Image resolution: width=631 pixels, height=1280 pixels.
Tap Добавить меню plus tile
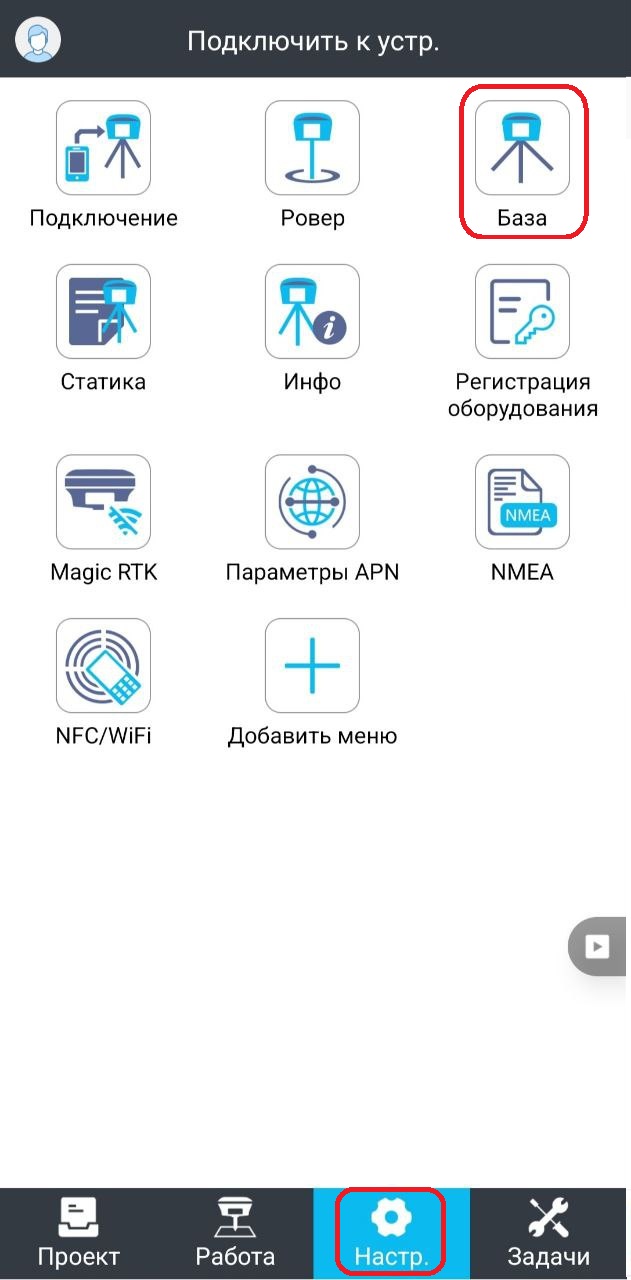tap(312, 666)
